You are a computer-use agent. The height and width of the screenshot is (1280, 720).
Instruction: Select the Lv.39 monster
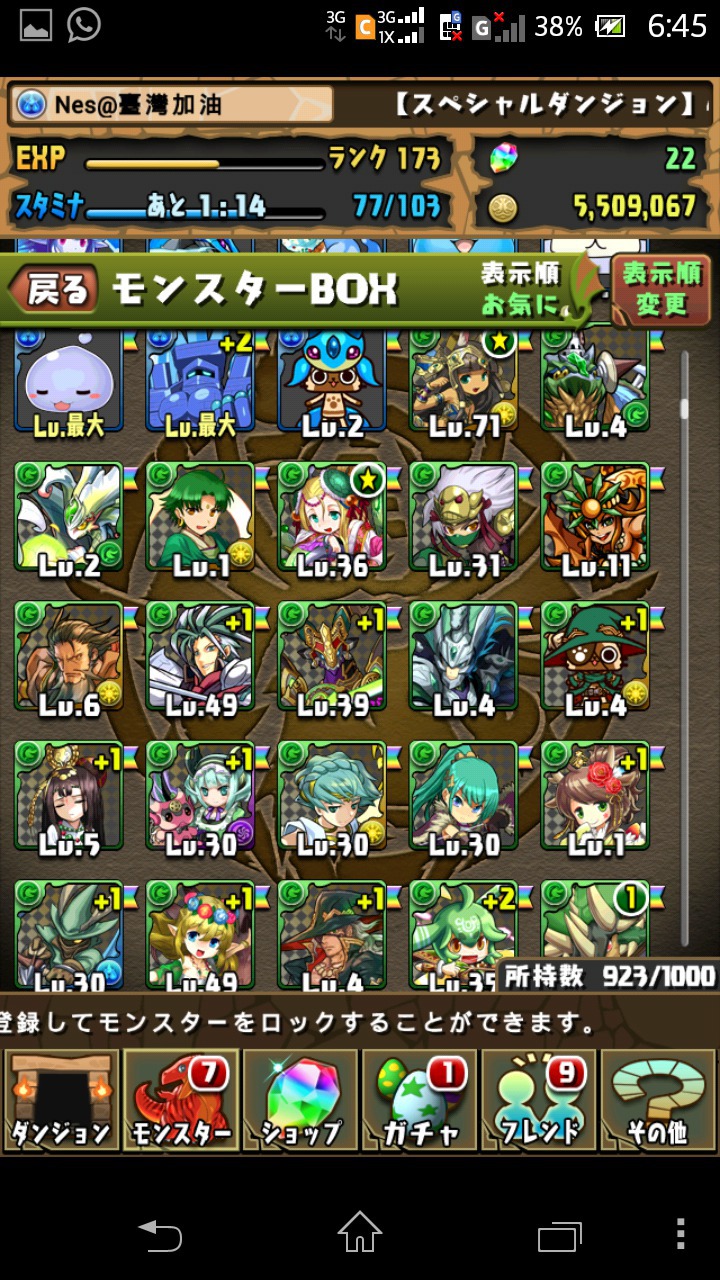tap(331, 658)
